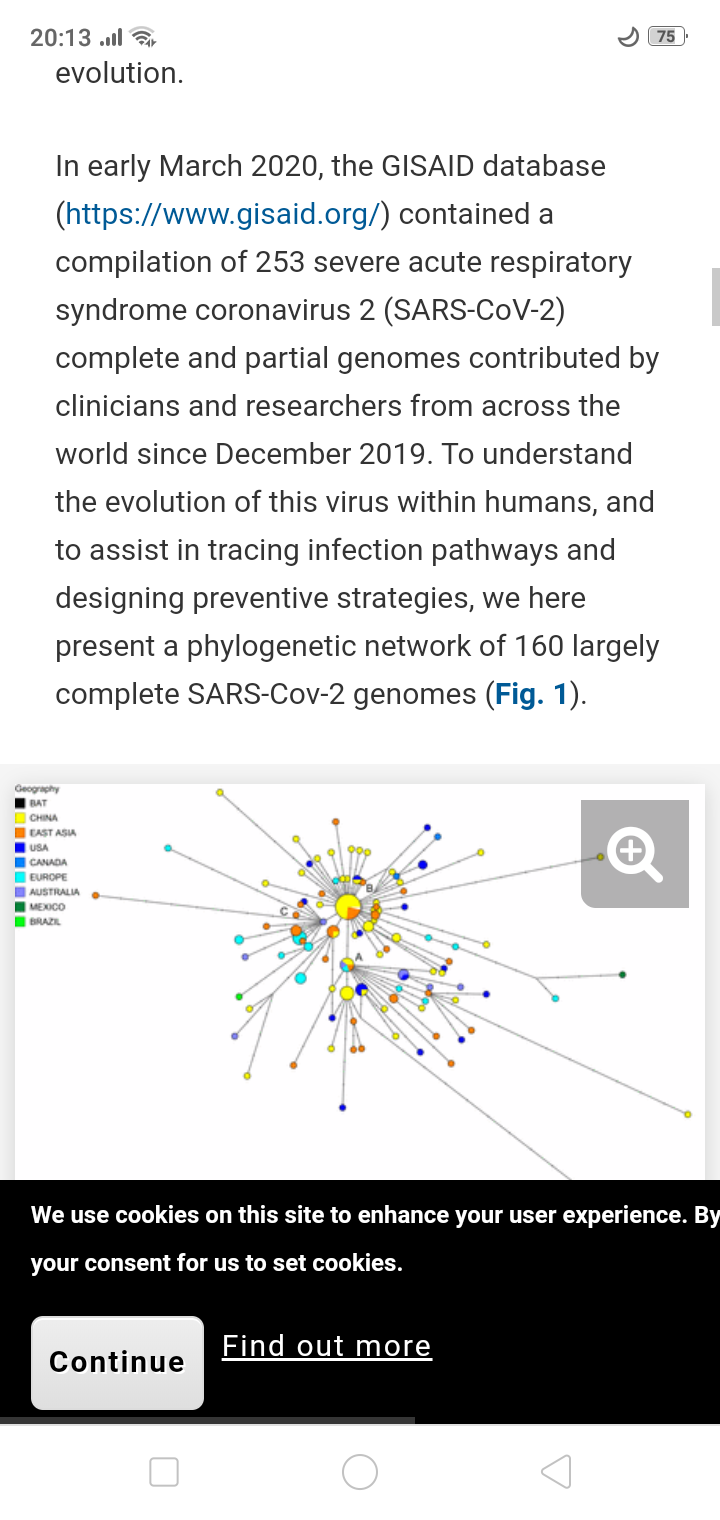This screenshot has width=720, height=1520.
Task: Open Find out more about cookies
Action: pyautogui.click(x=327, y=1346)
